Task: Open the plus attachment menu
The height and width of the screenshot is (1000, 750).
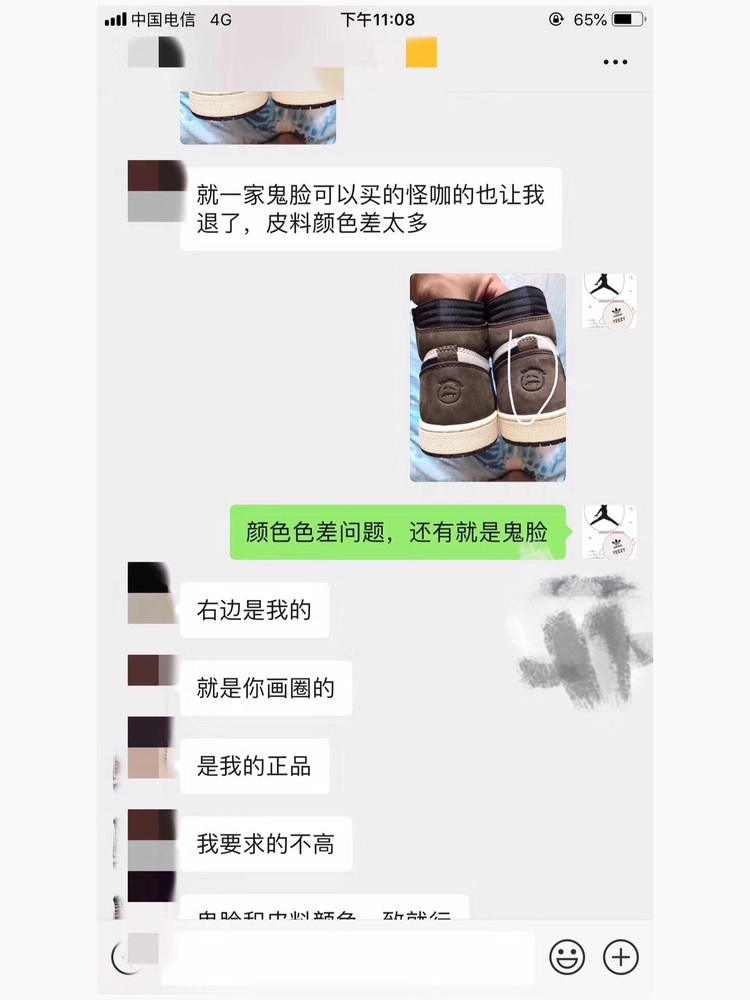Action: [621, 957]
